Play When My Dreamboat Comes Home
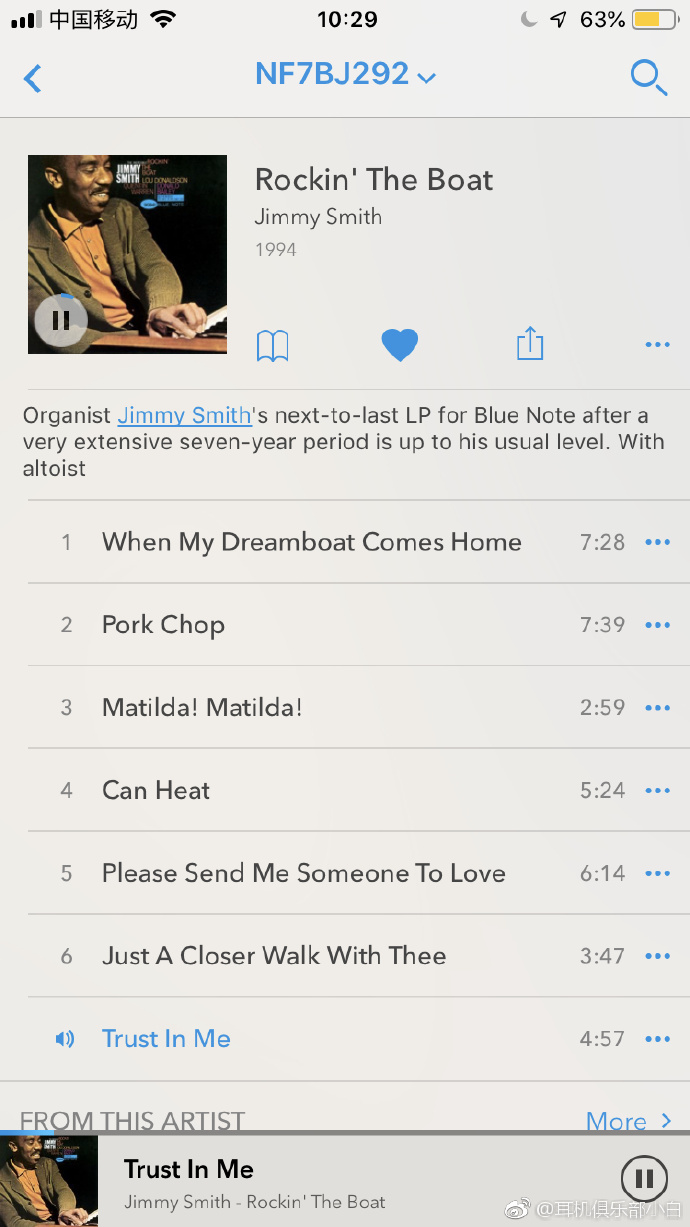Viewport: 690px width, 1227px height. 311,542
